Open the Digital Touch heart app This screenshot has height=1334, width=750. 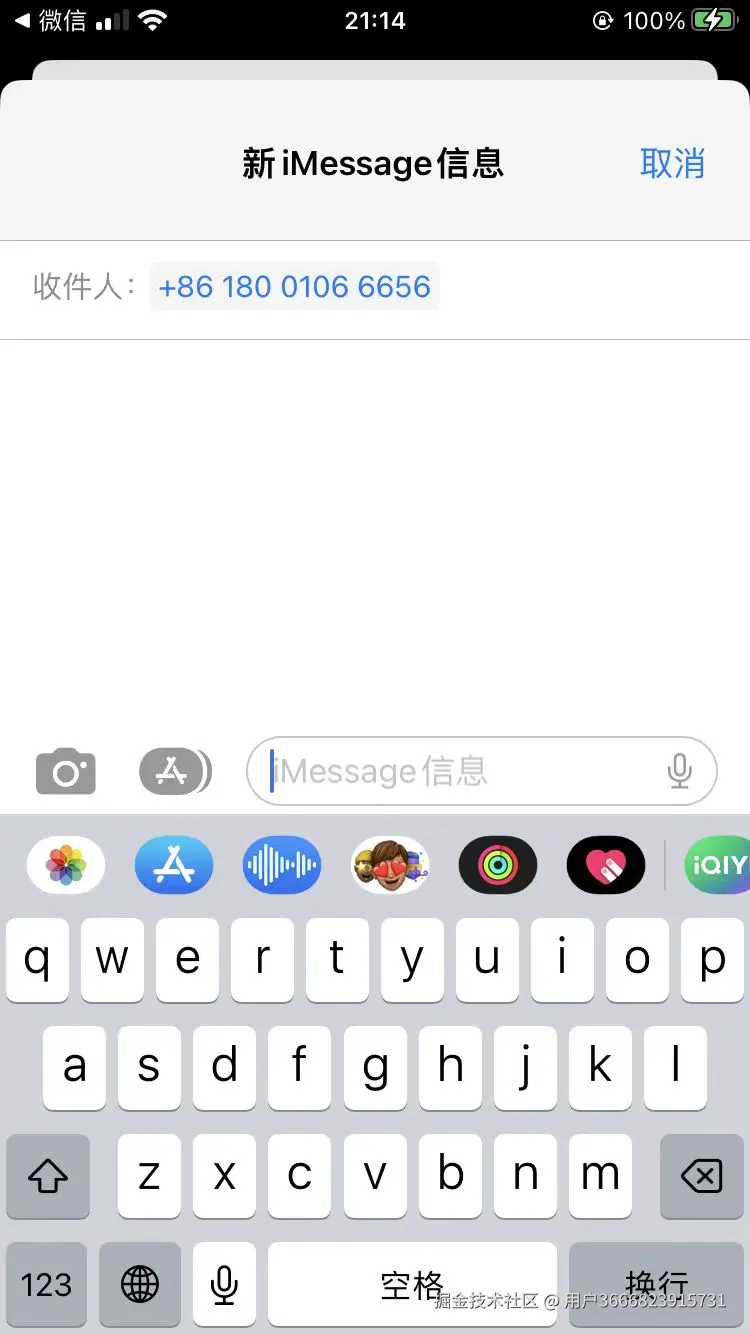click(x=606, y=865)
